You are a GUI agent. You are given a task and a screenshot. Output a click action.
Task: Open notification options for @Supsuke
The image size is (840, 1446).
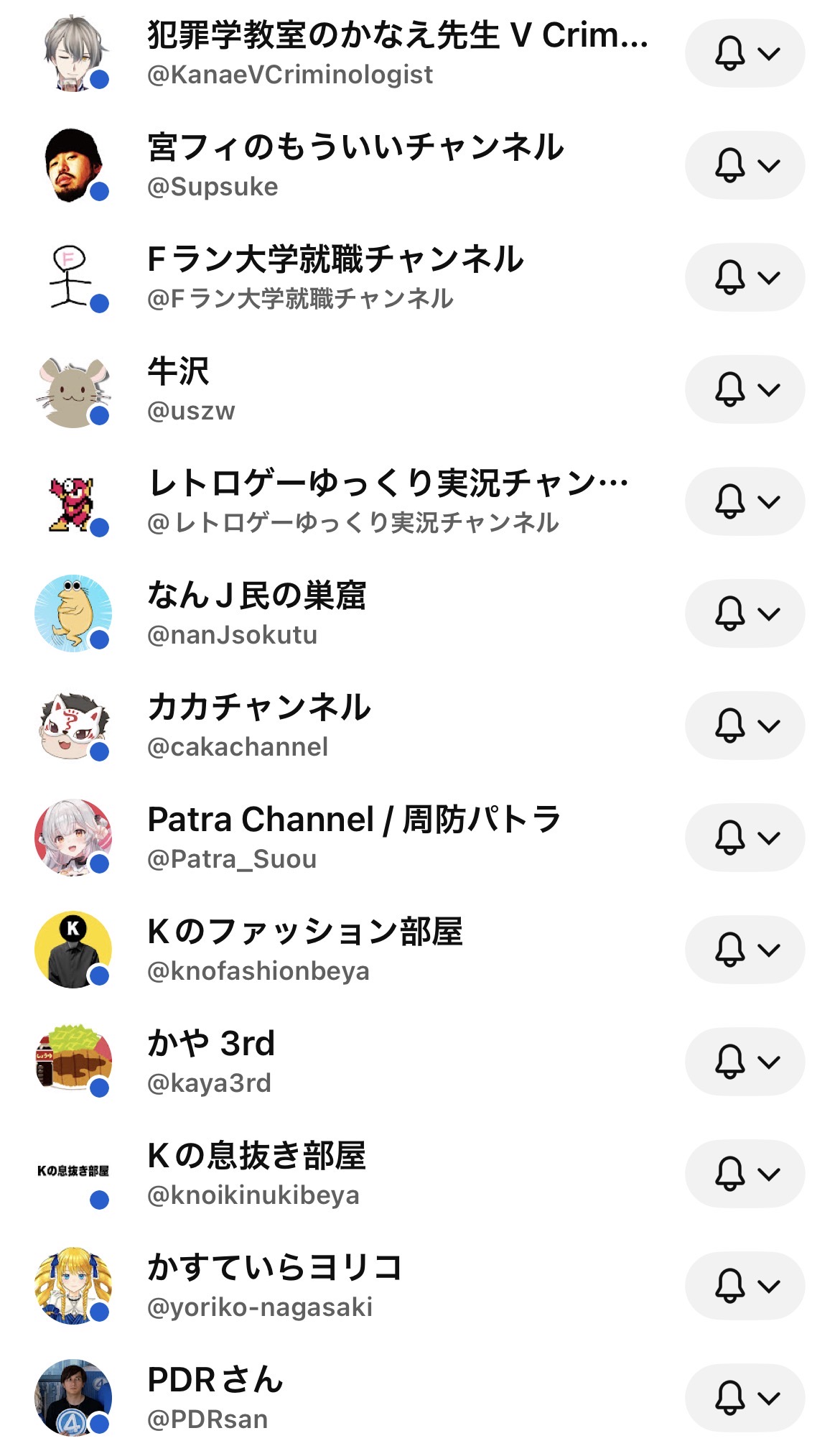(x=745, y=165)
